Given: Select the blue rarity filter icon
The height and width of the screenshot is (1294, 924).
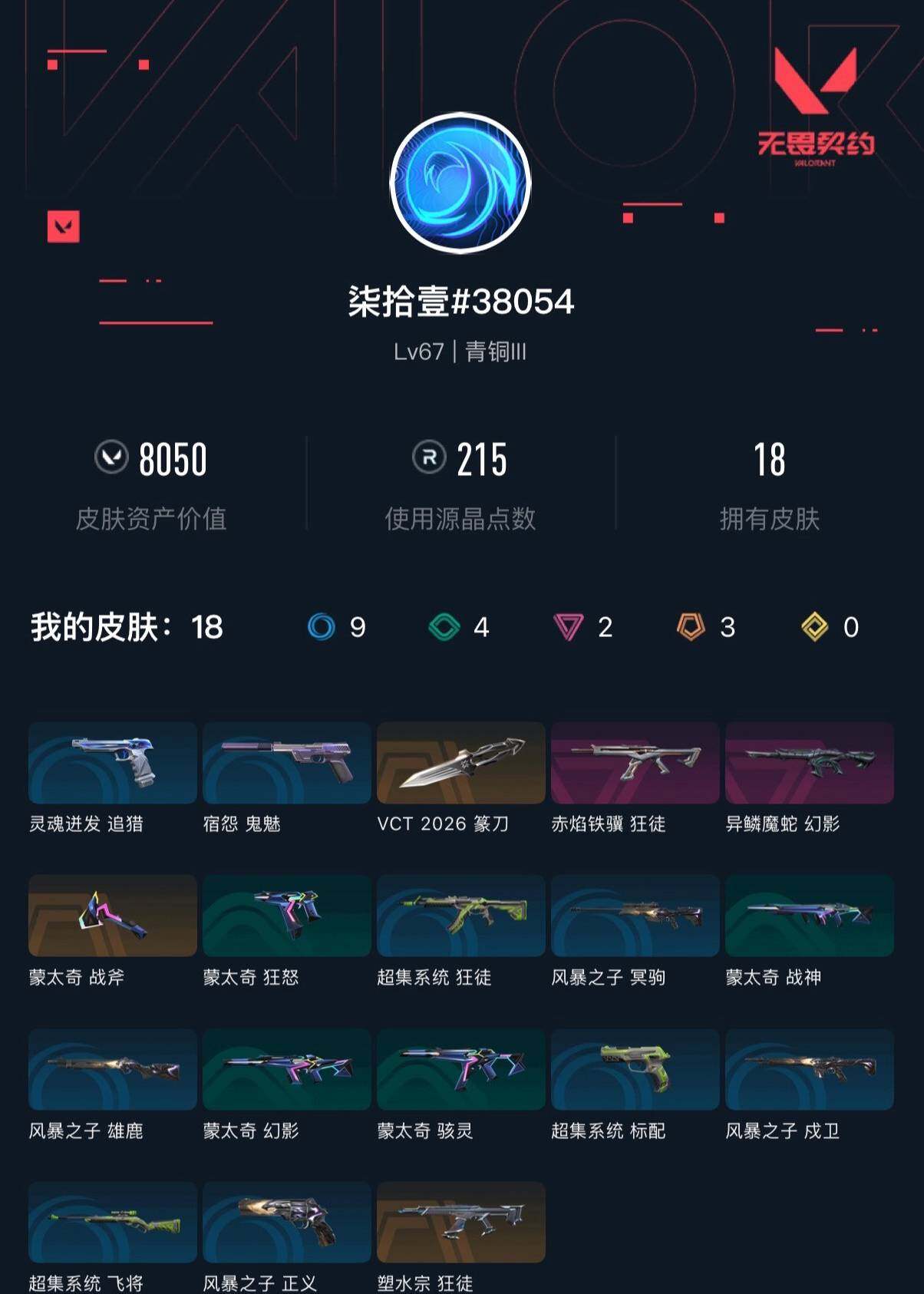Looking at the screenshot, I should coord(322,628).
